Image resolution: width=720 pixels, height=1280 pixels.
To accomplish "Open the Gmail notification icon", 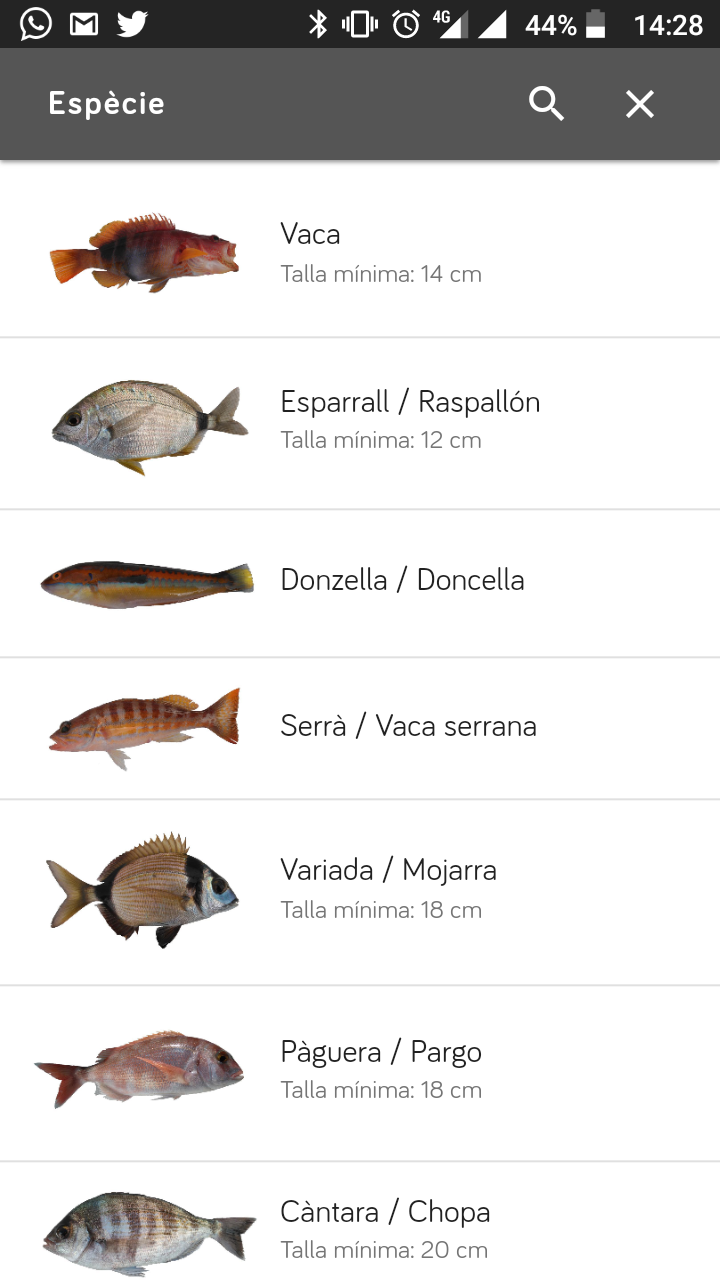I will point(83,22).
